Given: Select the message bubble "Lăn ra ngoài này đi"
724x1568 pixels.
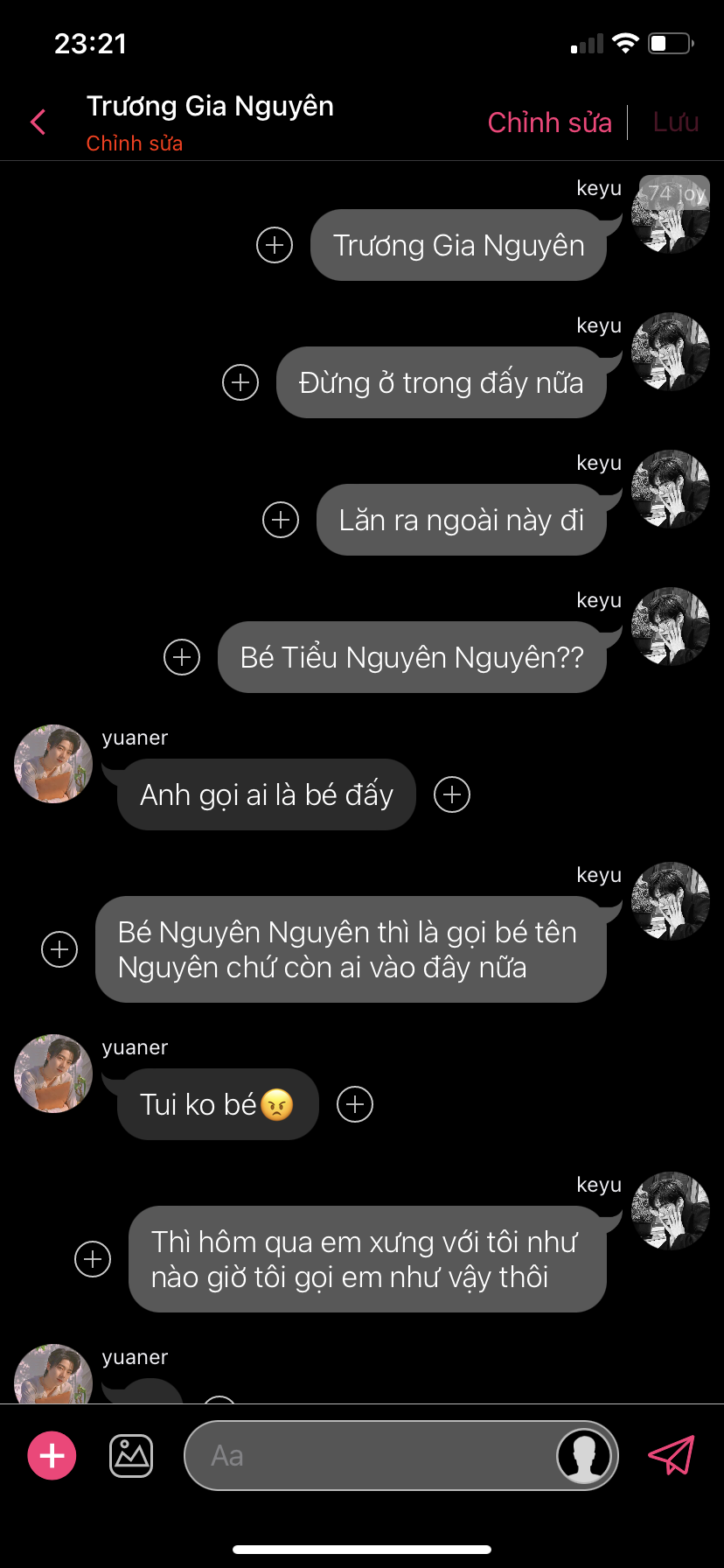Looking at the screenshot, I should click(461, 520).
